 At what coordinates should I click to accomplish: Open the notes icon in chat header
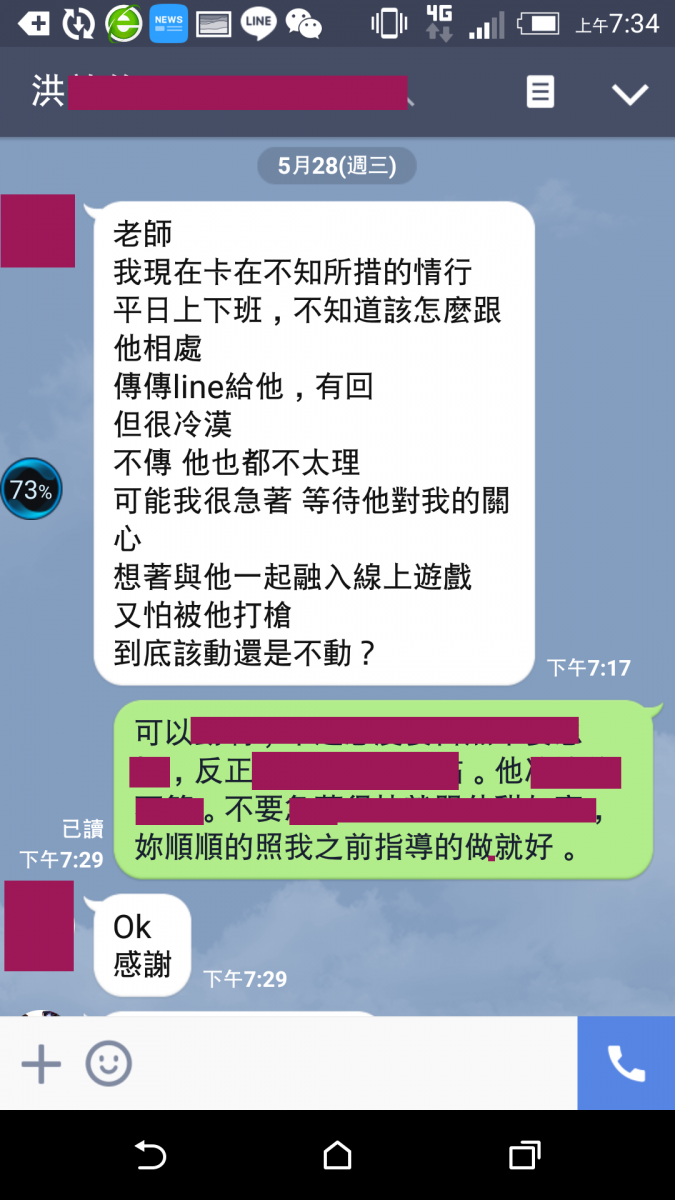(540, 93)
